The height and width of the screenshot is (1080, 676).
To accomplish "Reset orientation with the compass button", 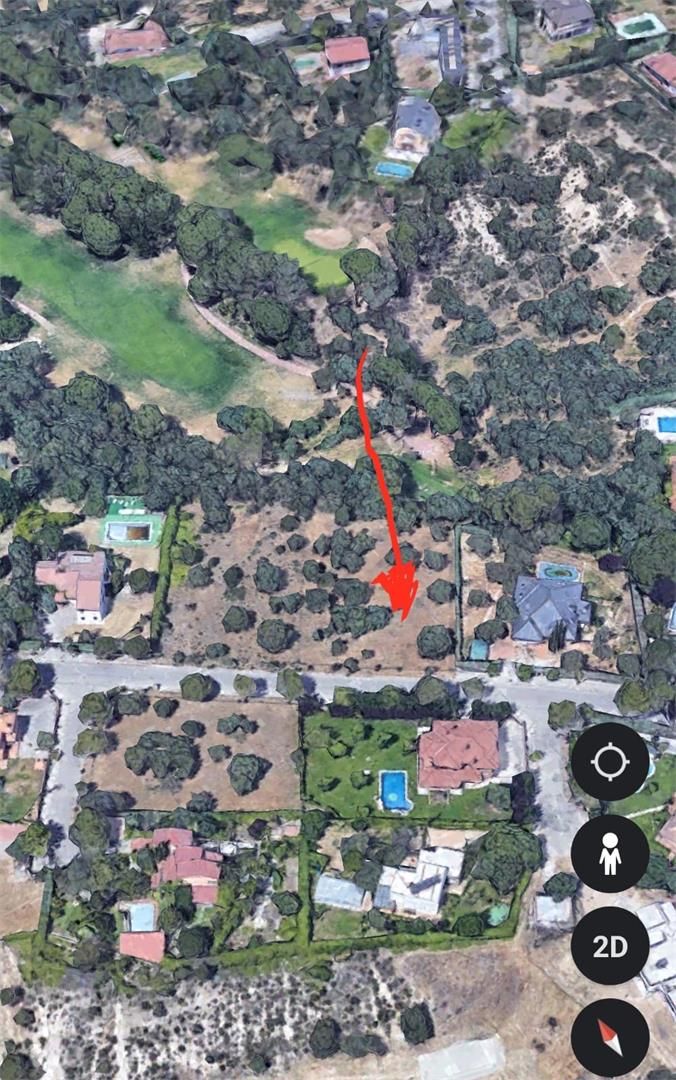I will click(x=610, y=1038).
